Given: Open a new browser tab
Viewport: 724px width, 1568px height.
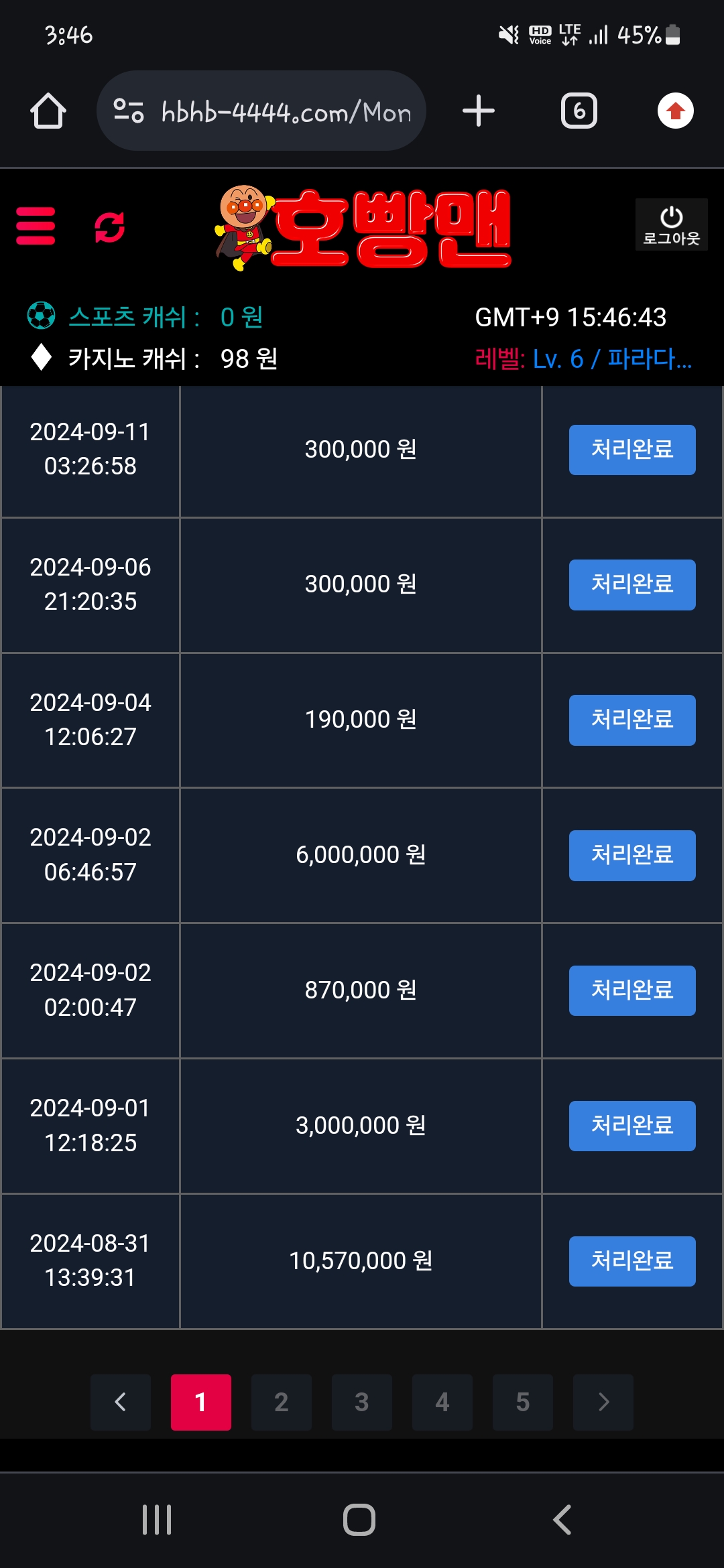Looking at the screenshot, I should pos(479,111).
